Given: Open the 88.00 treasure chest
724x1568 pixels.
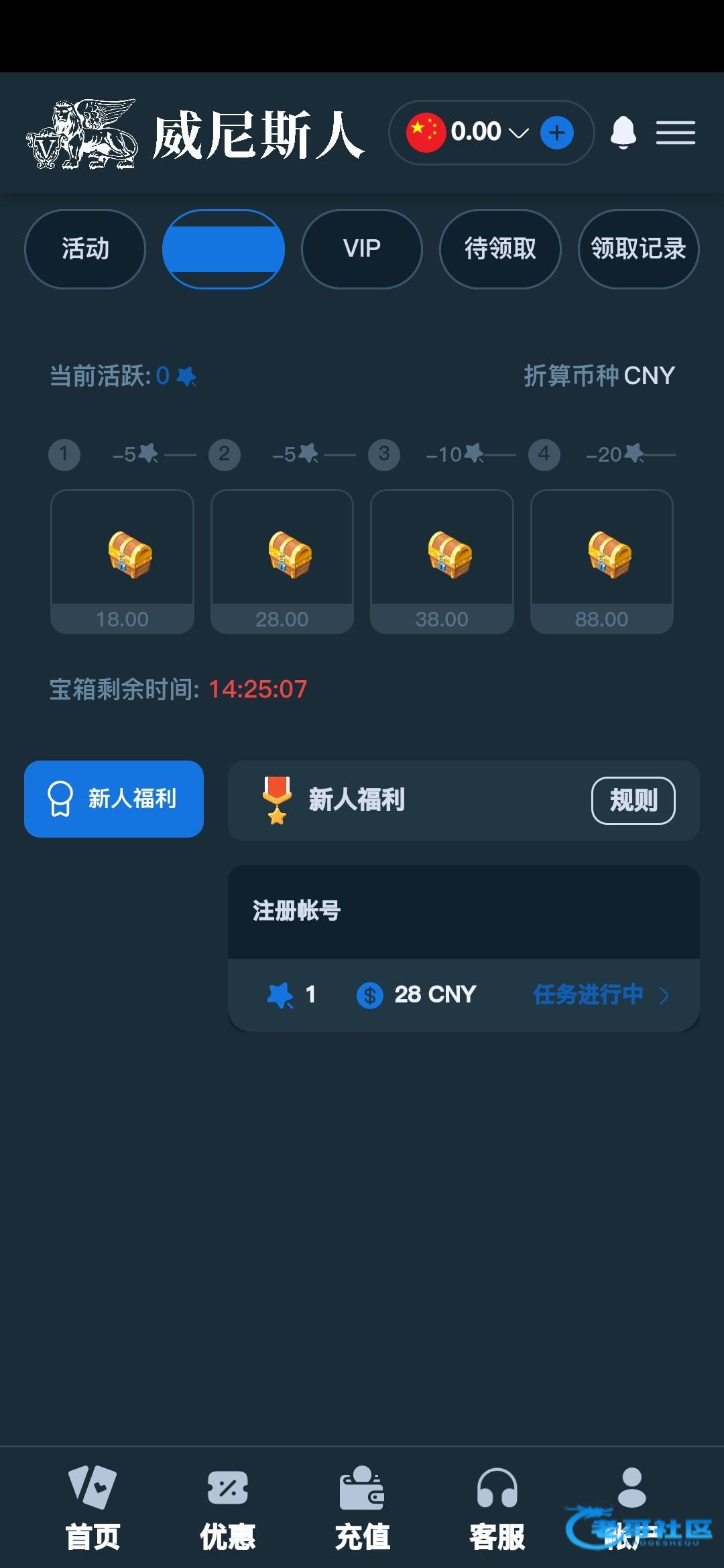Looking at the screenshot, I should pyautogui.click(x=602, y=561).
